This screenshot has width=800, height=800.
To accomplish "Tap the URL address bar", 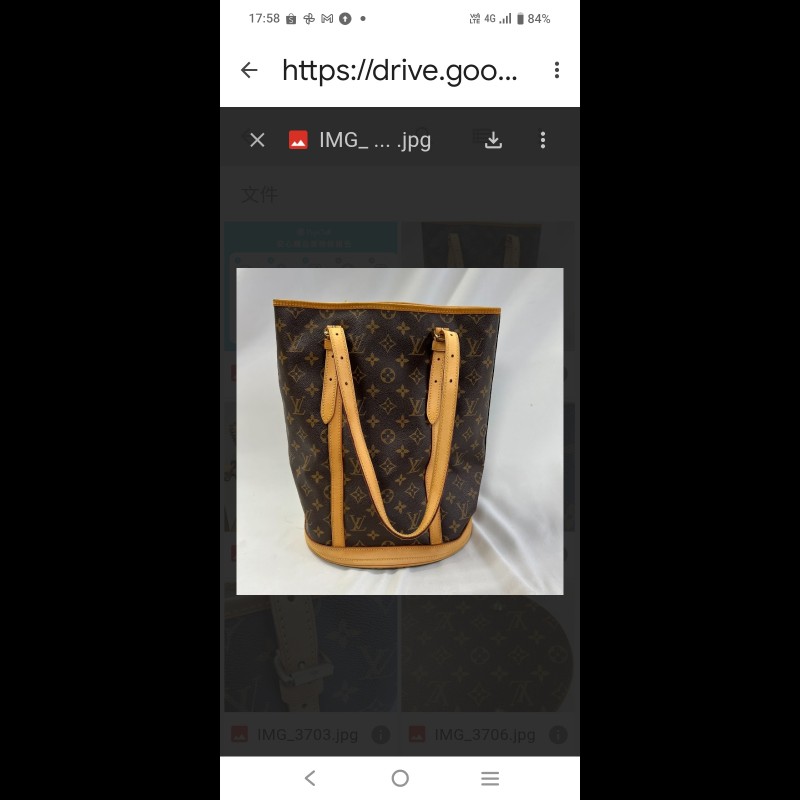I will tap(399, 70).
